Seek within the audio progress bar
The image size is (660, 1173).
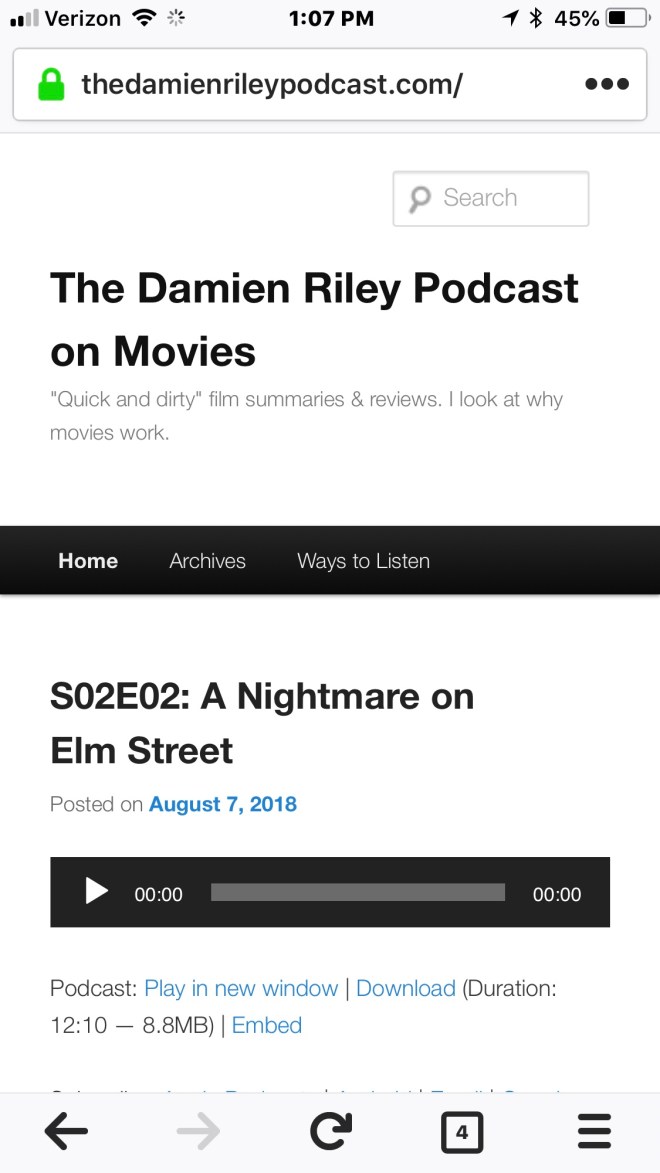pyautogui.click(x=358, y=892)
